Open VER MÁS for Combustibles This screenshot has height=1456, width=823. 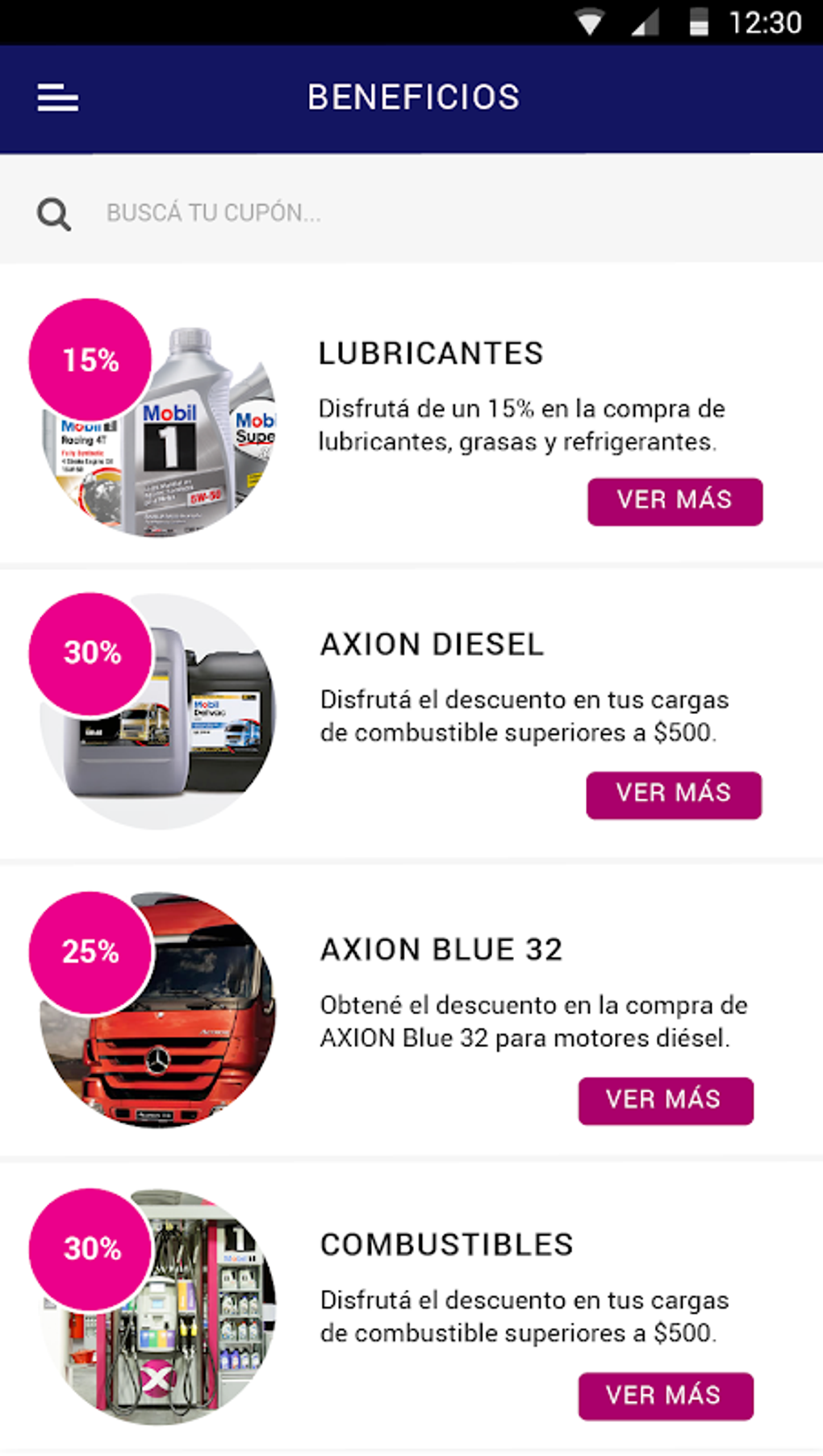point(664,1396)
